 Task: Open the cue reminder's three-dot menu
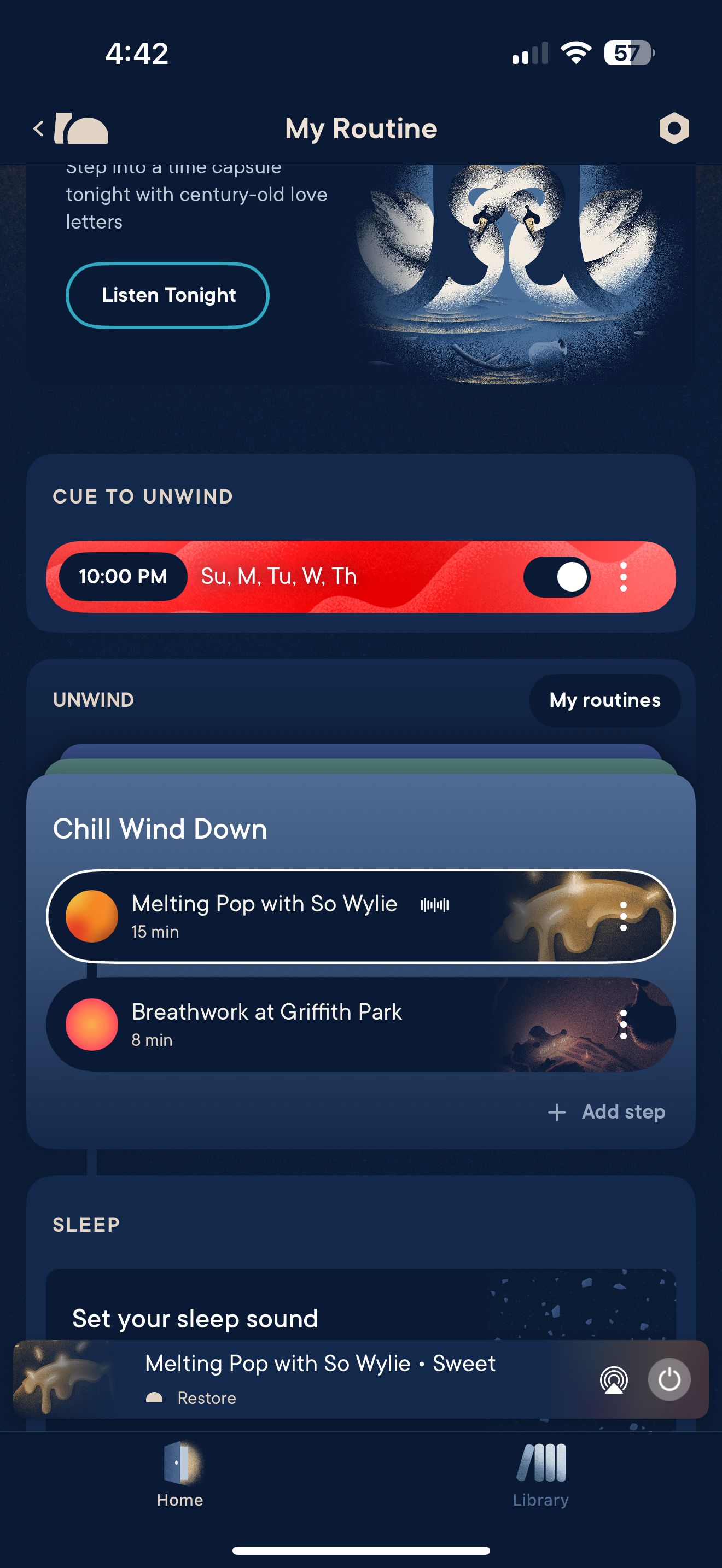[624, 576]
